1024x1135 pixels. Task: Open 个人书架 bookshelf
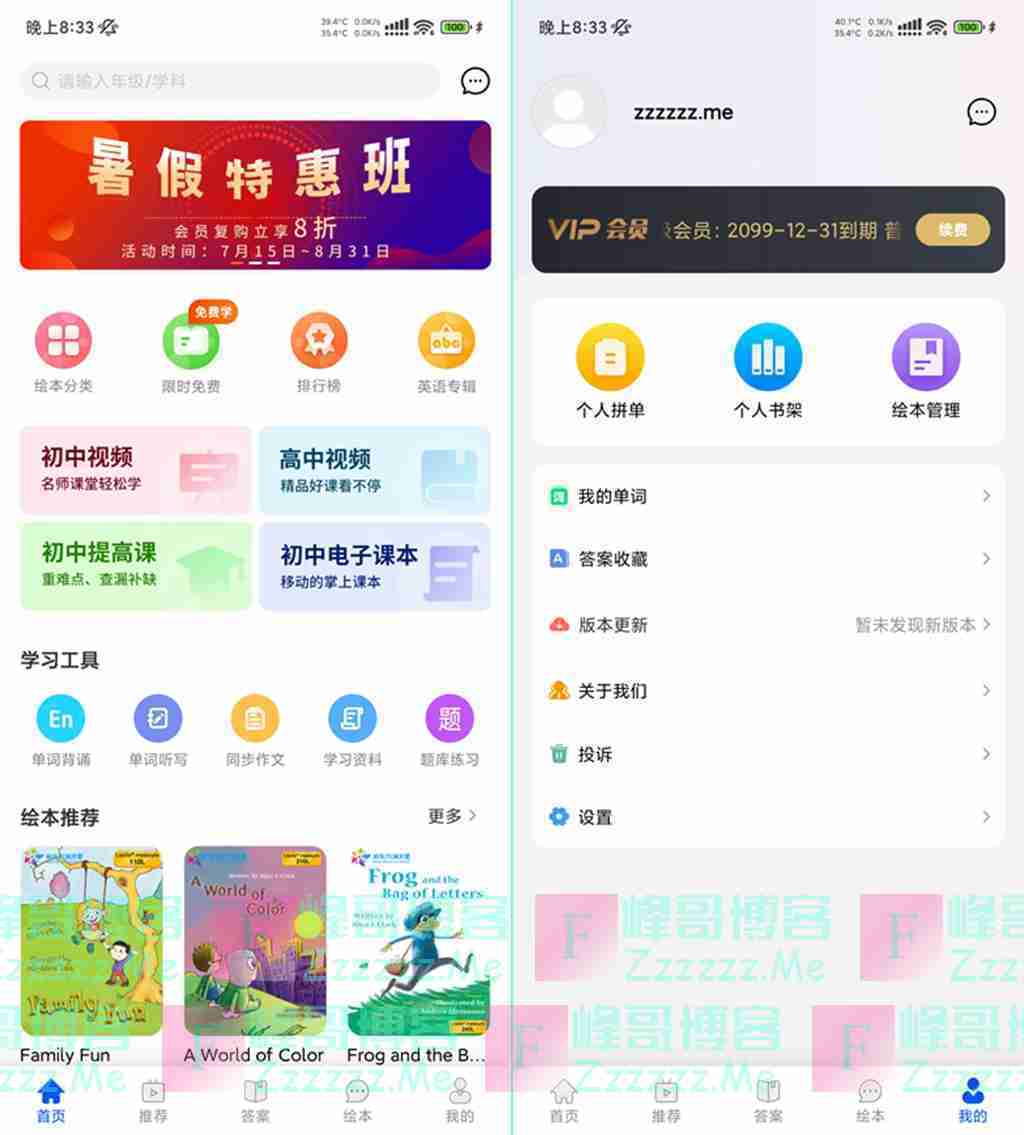point(768,370)
